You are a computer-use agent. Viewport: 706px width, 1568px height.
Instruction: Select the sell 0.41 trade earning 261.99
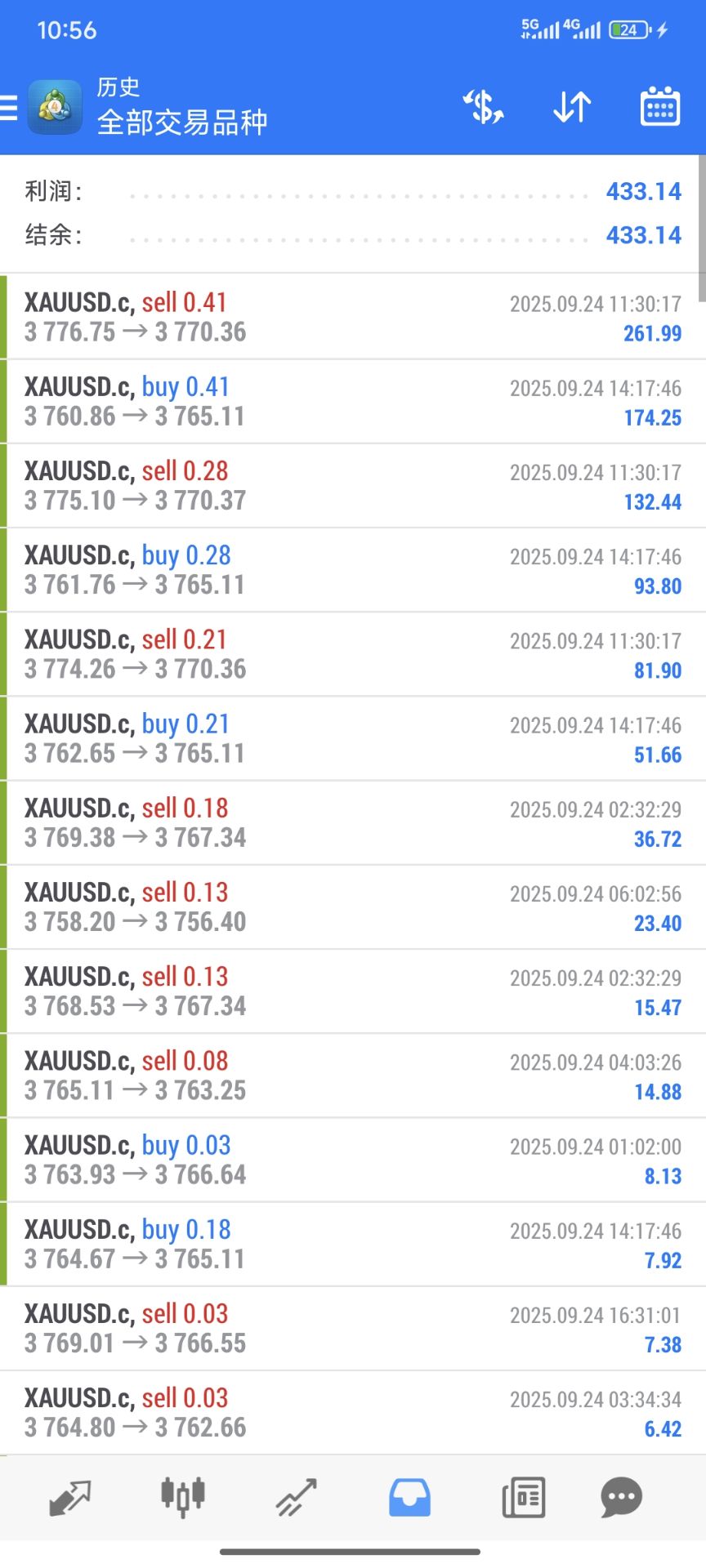click(351, 318)
